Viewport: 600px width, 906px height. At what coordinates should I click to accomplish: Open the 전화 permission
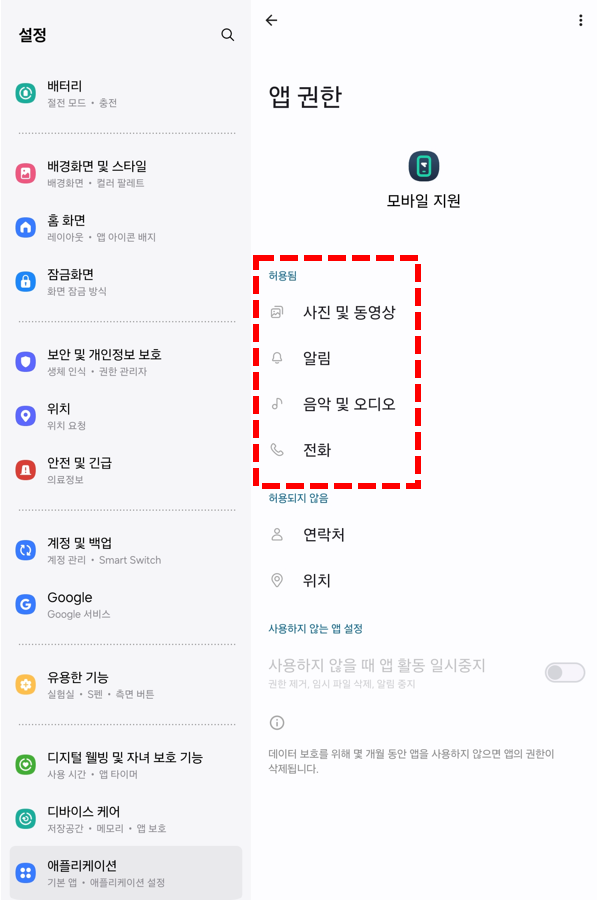317,450
